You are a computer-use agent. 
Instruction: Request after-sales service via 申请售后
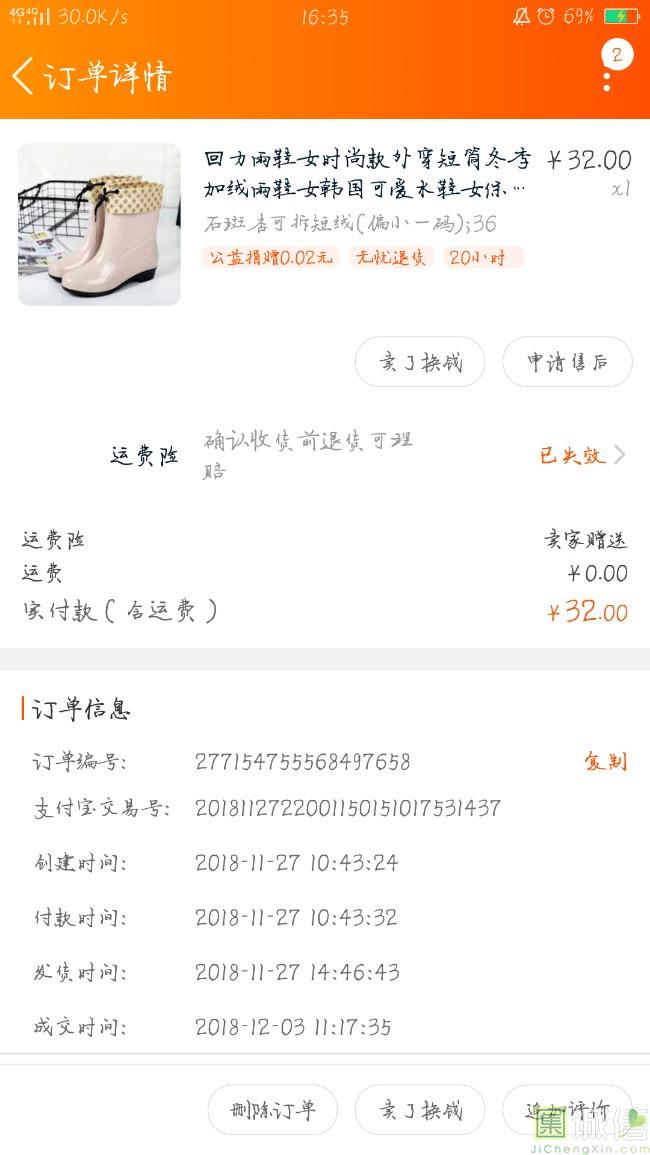point(567,362)
